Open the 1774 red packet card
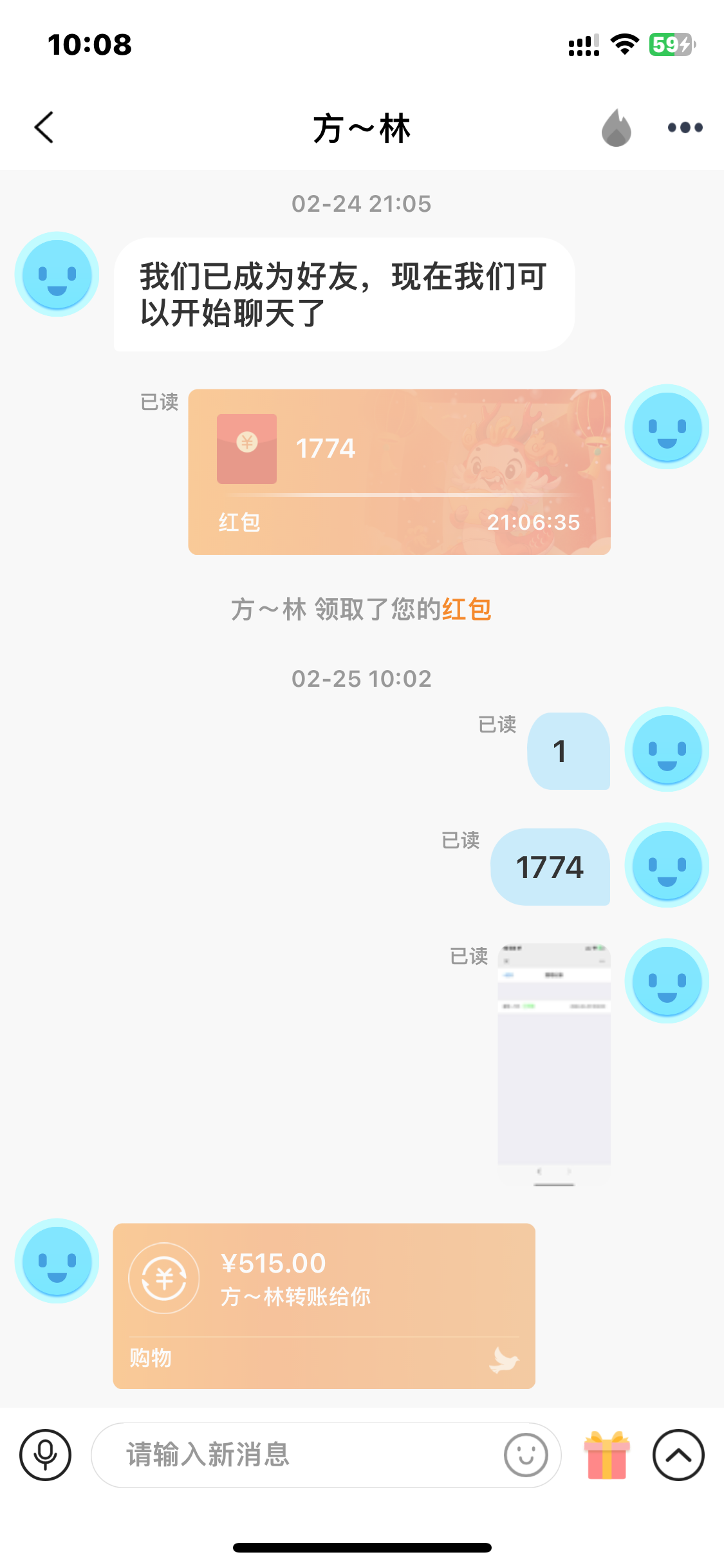 (399, 472)
